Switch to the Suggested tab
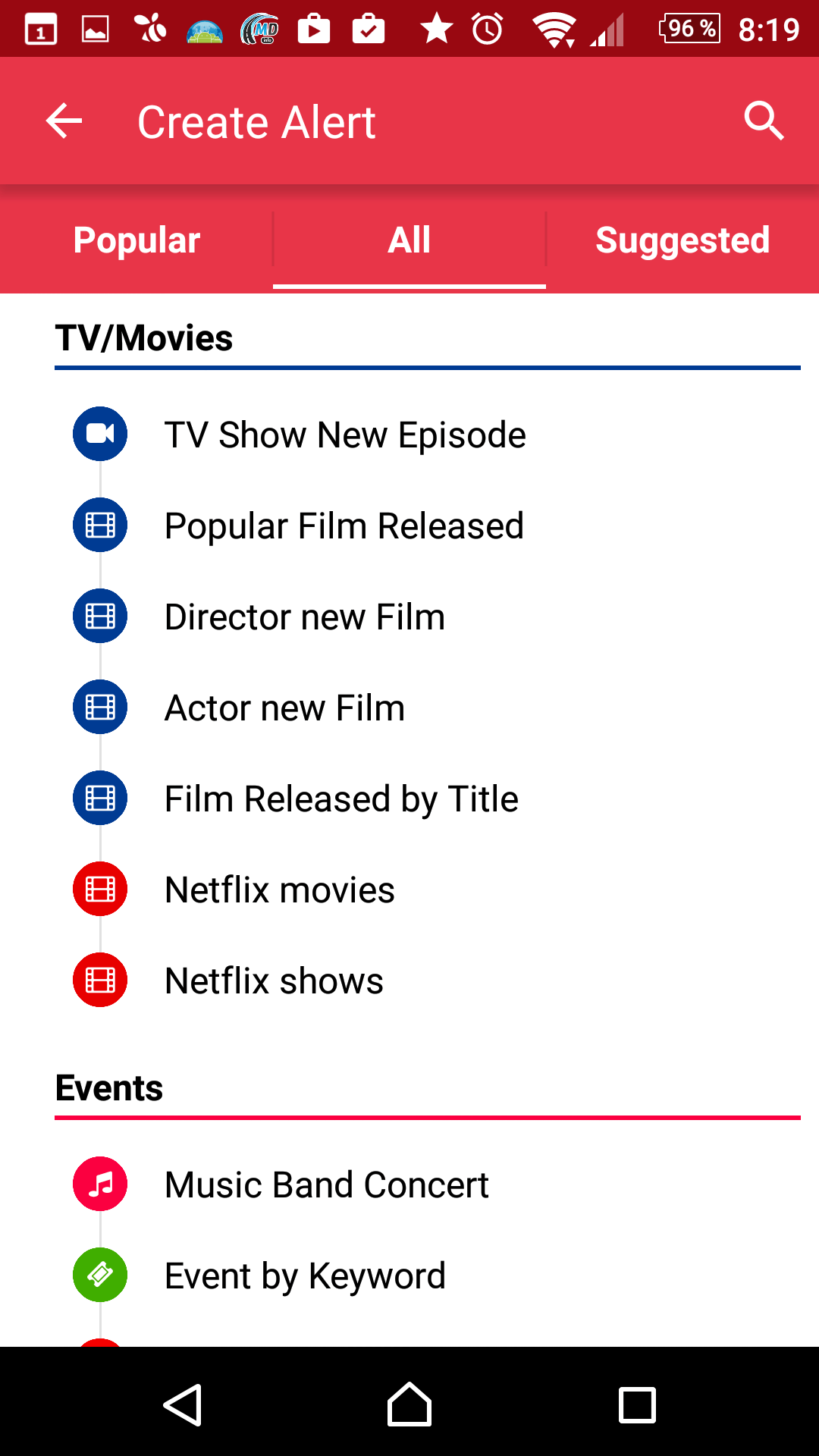Viewport: 819px width, 1456px height. (682, 240)
